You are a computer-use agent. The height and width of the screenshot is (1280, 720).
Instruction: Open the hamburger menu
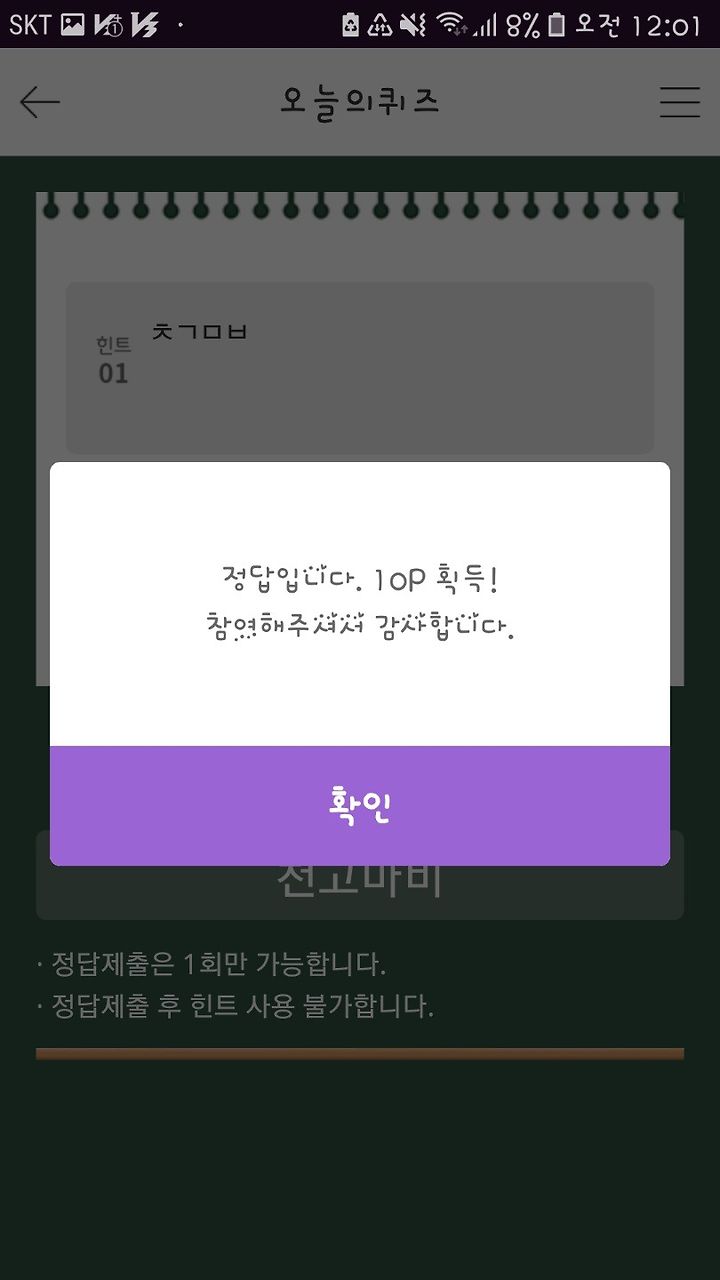click(x=679, y=102)
